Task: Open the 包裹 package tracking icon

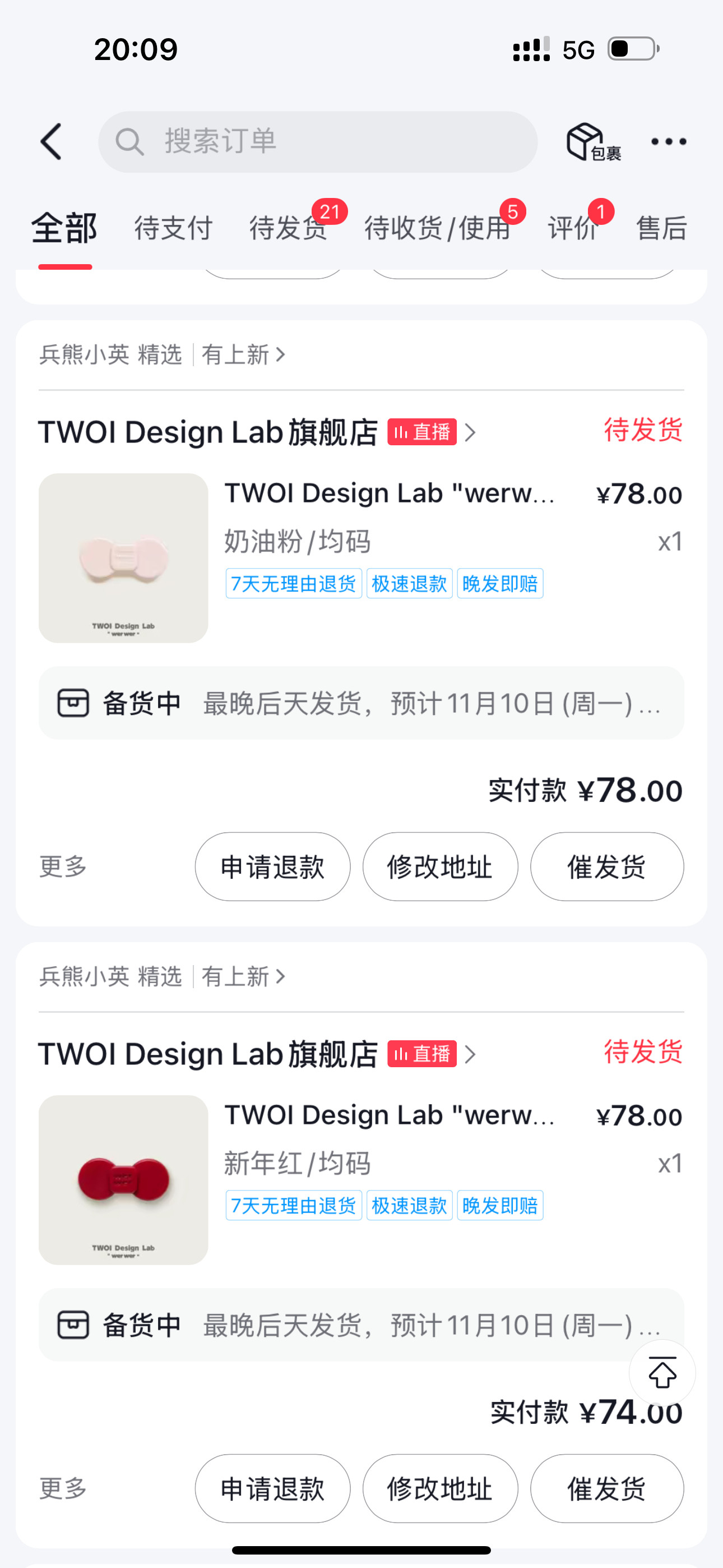Action: [586, 140]
